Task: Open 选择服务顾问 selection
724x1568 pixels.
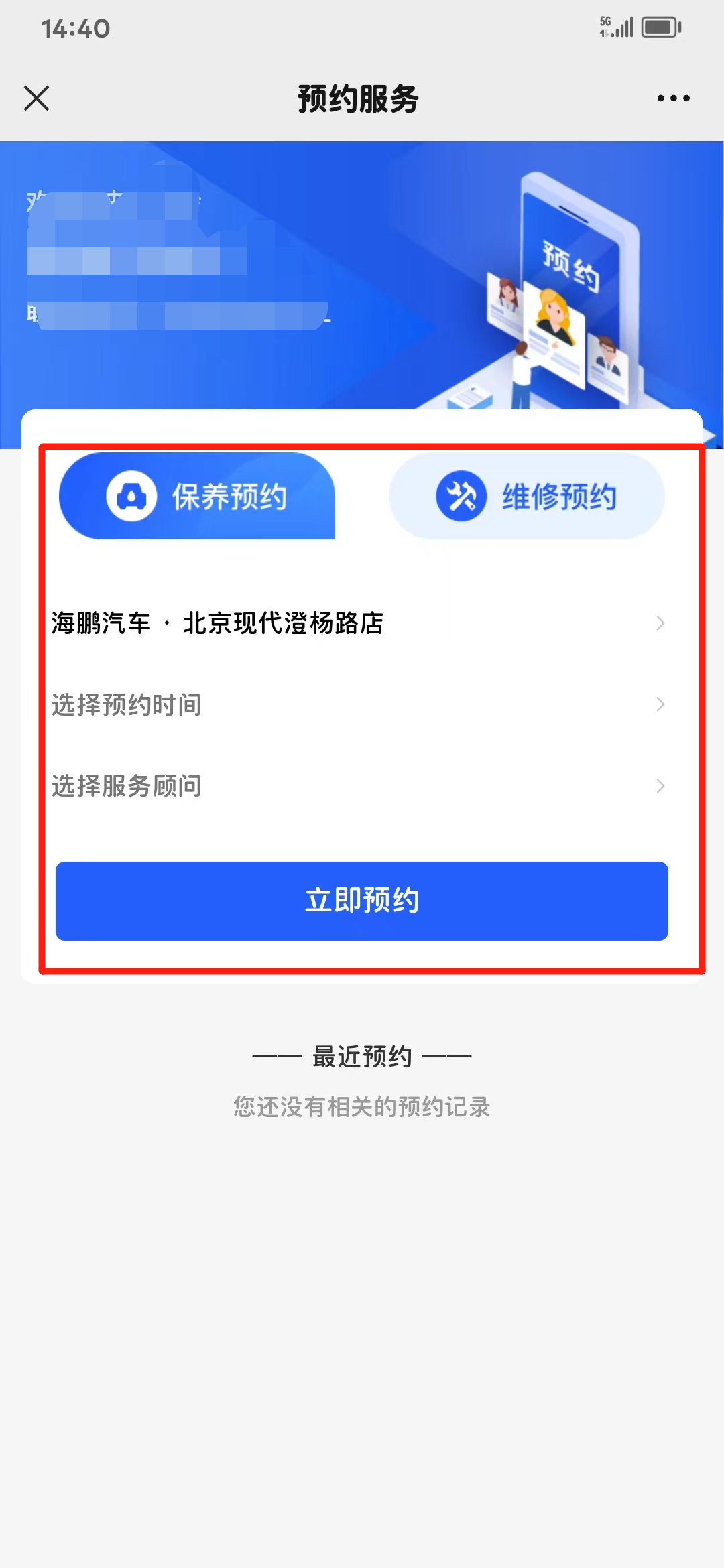Action: pyautogui.click(x=359, y=785)
